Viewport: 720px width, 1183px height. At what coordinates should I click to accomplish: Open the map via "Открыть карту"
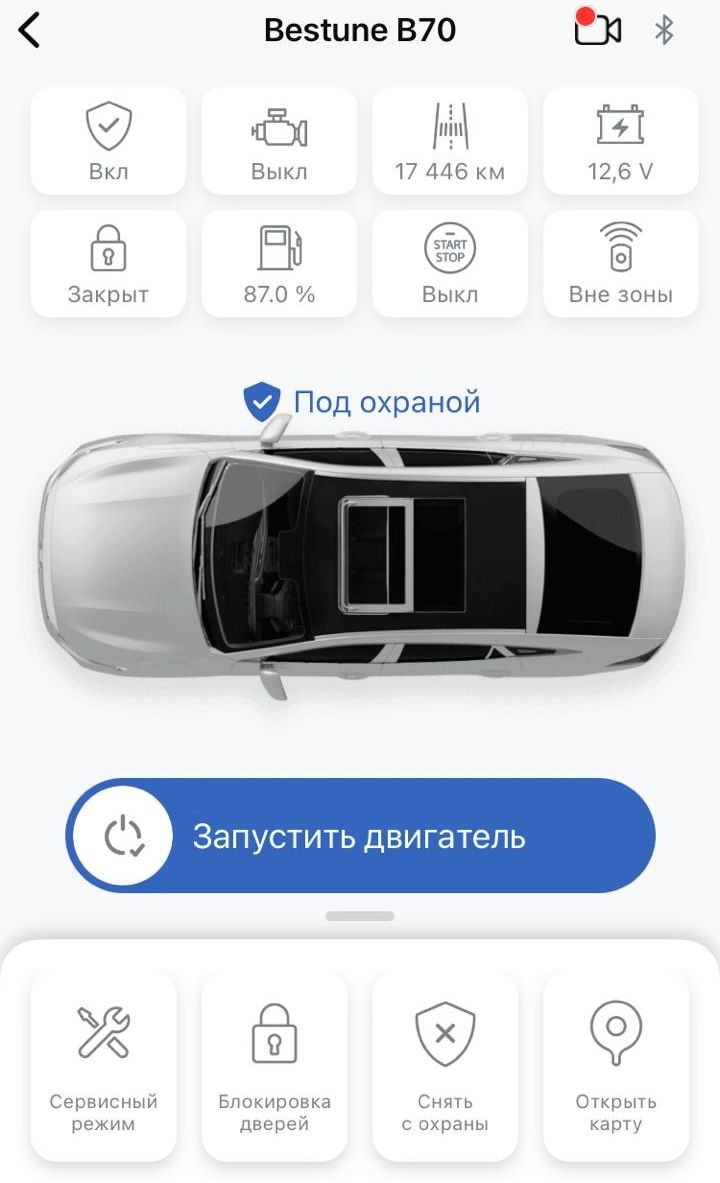pos(616,1065)
